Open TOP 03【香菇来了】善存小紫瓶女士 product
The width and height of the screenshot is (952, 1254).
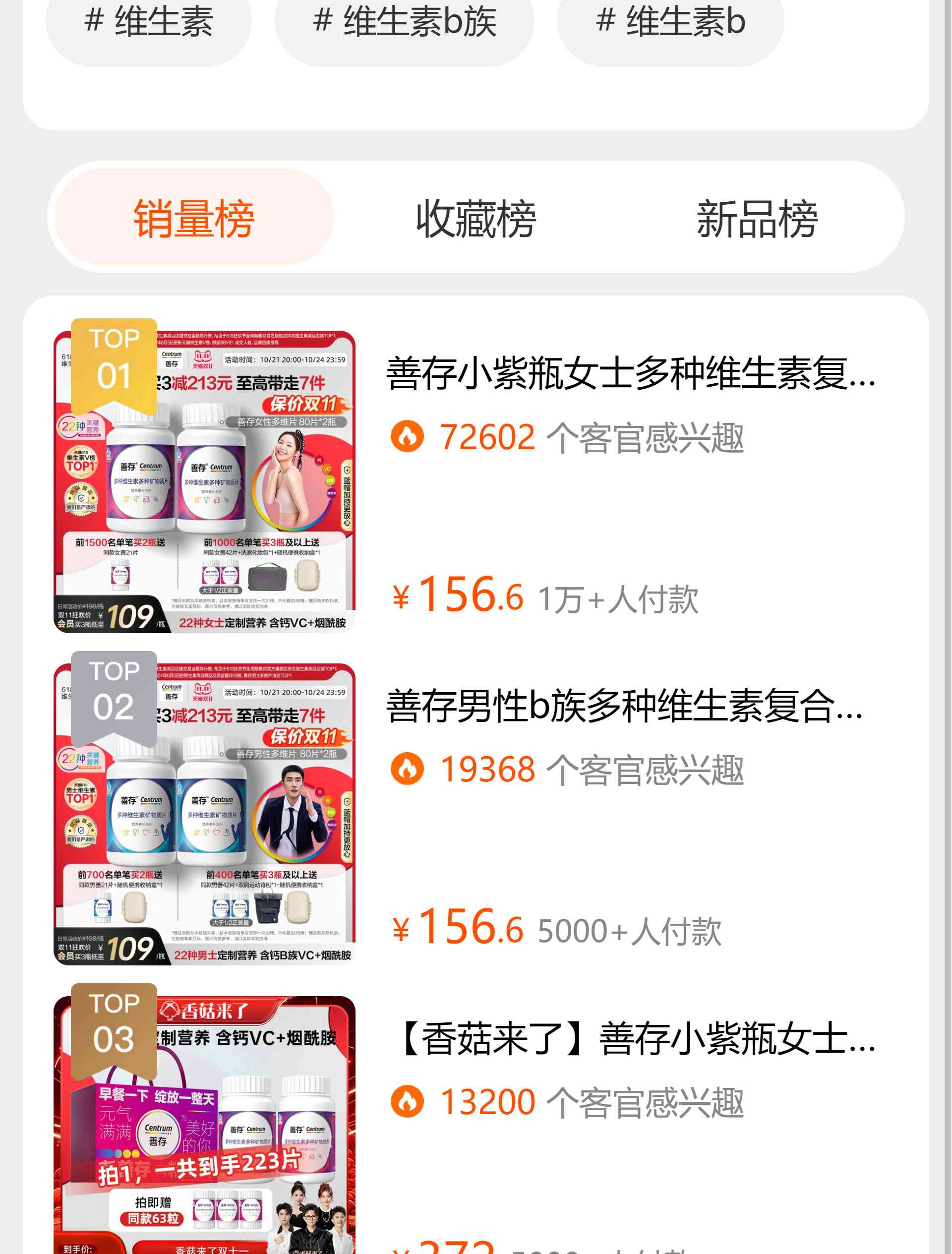[x=635, y=1039]
